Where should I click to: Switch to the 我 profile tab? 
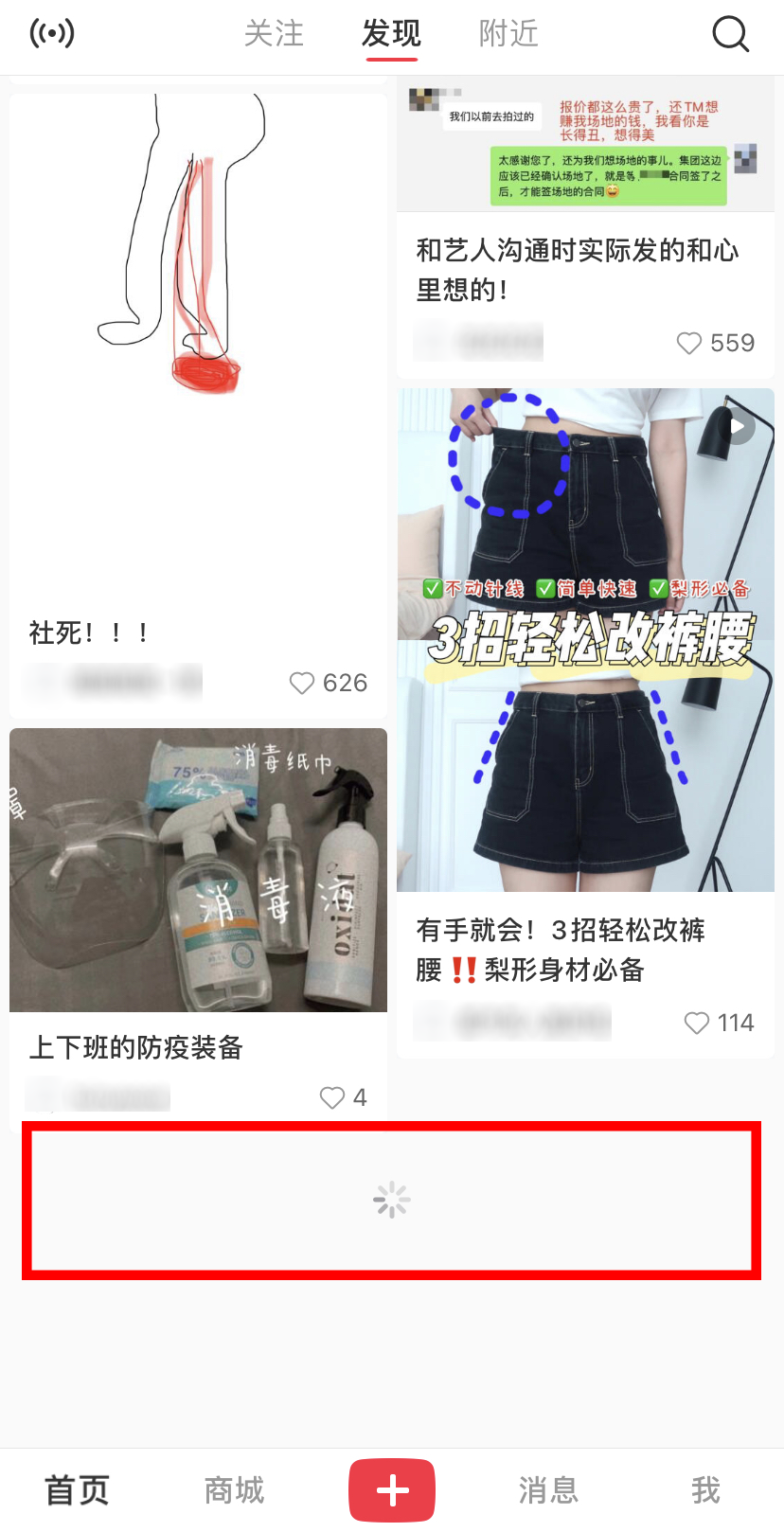(x=704, y=1490)
